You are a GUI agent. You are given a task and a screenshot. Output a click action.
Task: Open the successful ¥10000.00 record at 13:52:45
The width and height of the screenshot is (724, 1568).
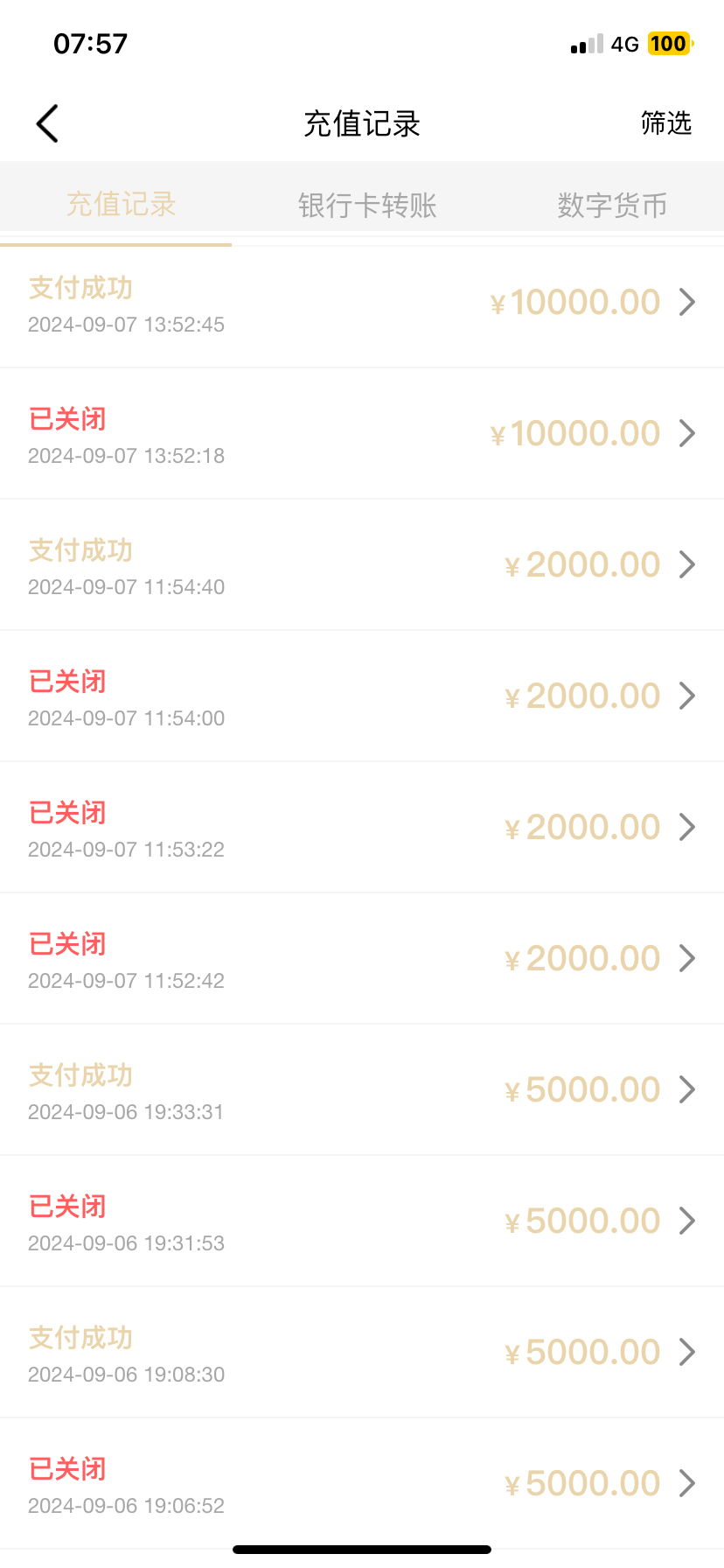pyautogui.click(x=362, y=304)
